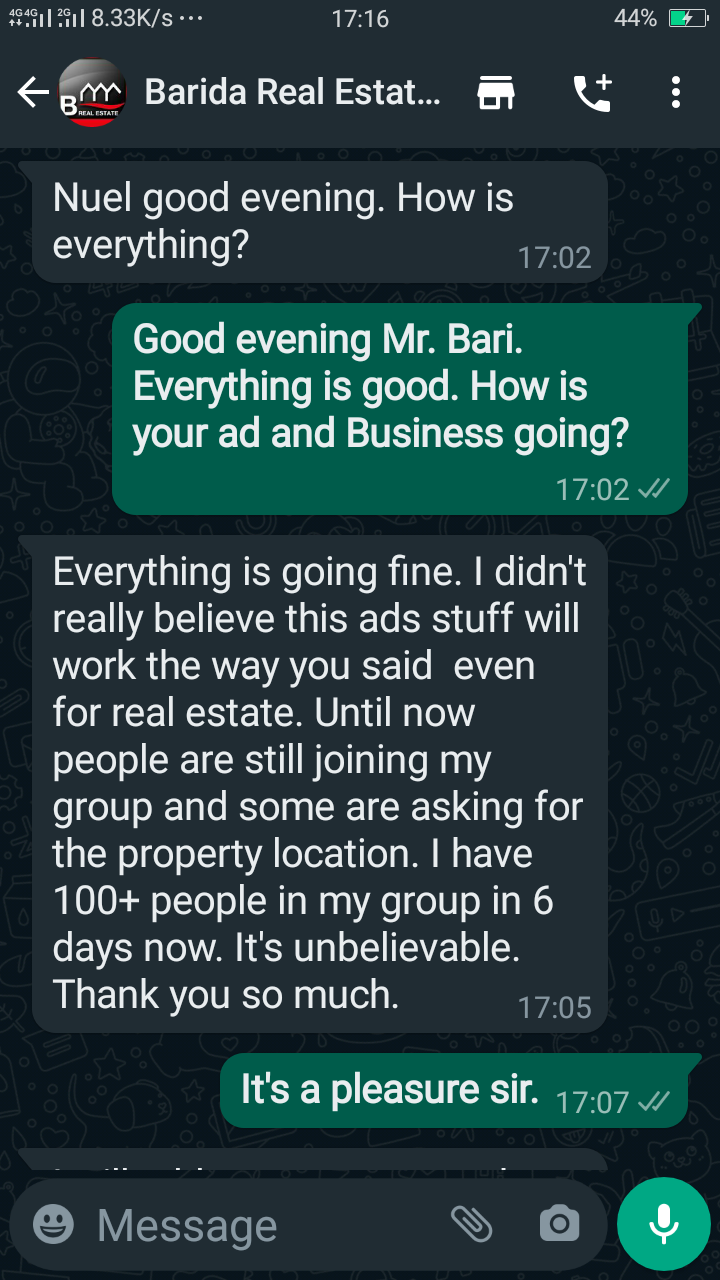Open the business catalog storefront icon
The height and width of the screenshot is (1280, 720).
(496, 93)
